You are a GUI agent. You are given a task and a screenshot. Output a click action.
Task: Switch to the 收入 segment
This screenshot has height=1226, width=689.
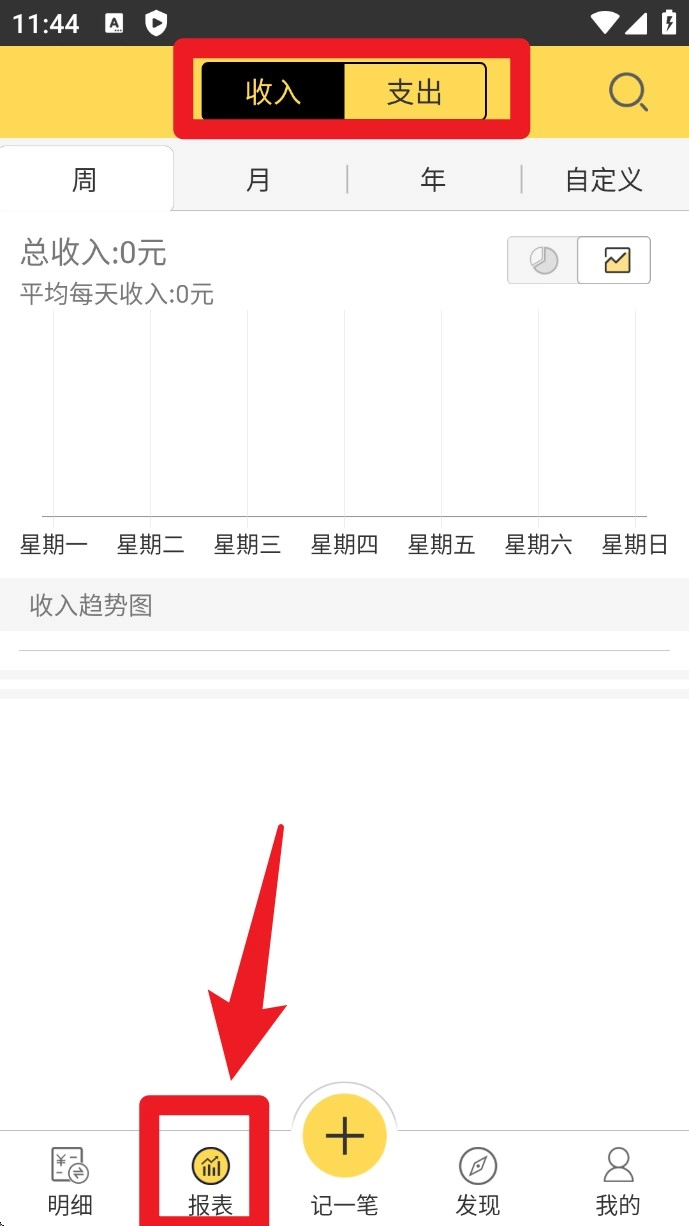pyautogui.click(x=273, y=92)
